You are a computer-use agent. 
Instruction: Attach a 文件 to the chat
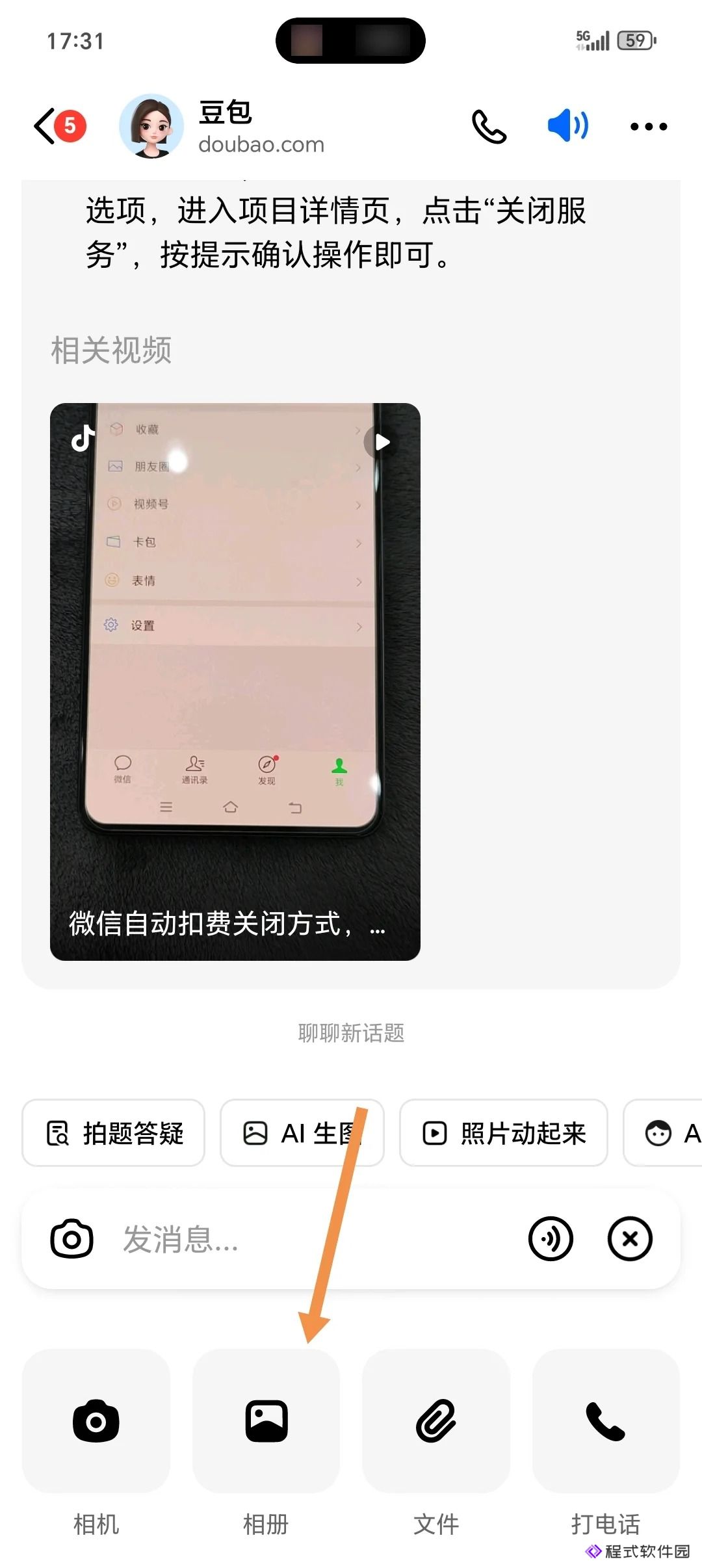(436, 1421)
